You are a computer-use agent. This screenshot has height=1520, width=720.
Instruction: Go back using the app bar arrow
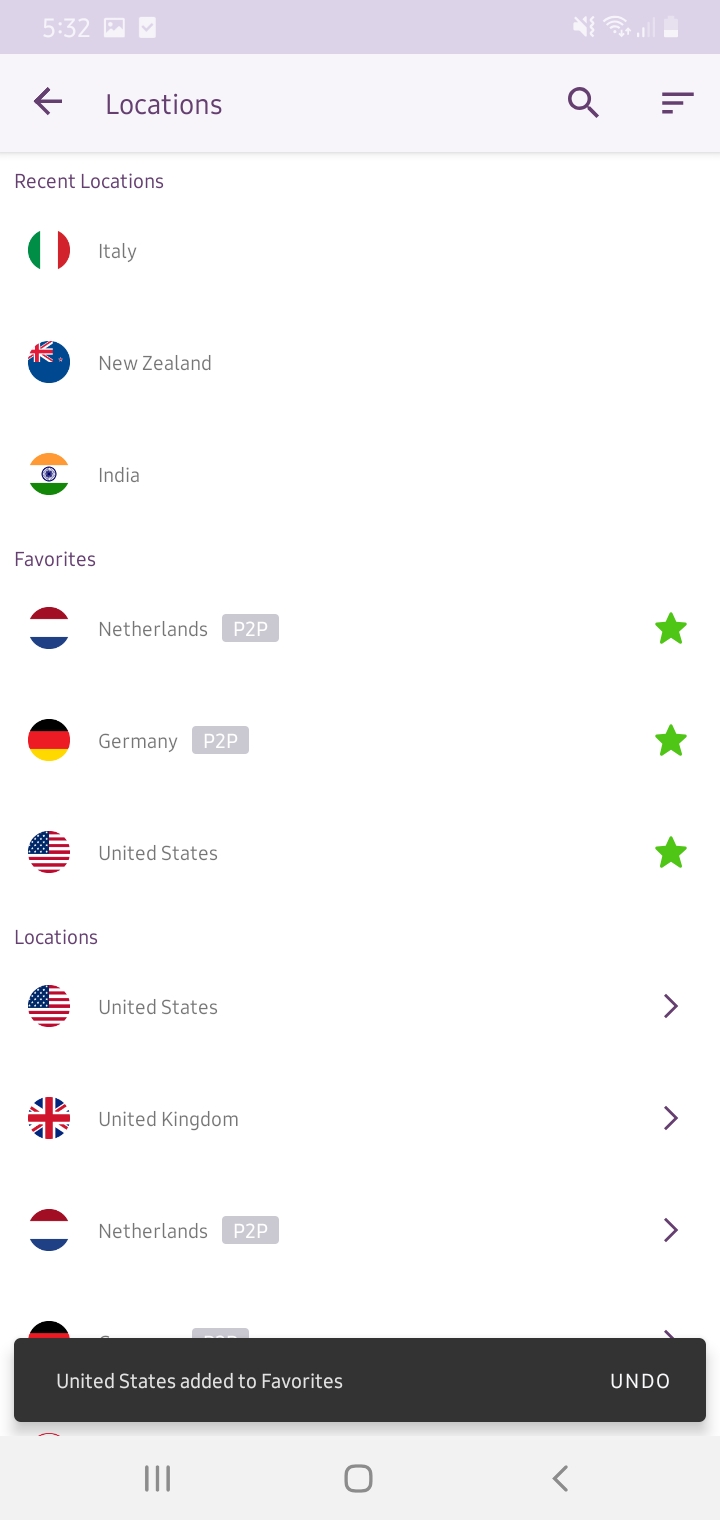click(x=48, y=102)
